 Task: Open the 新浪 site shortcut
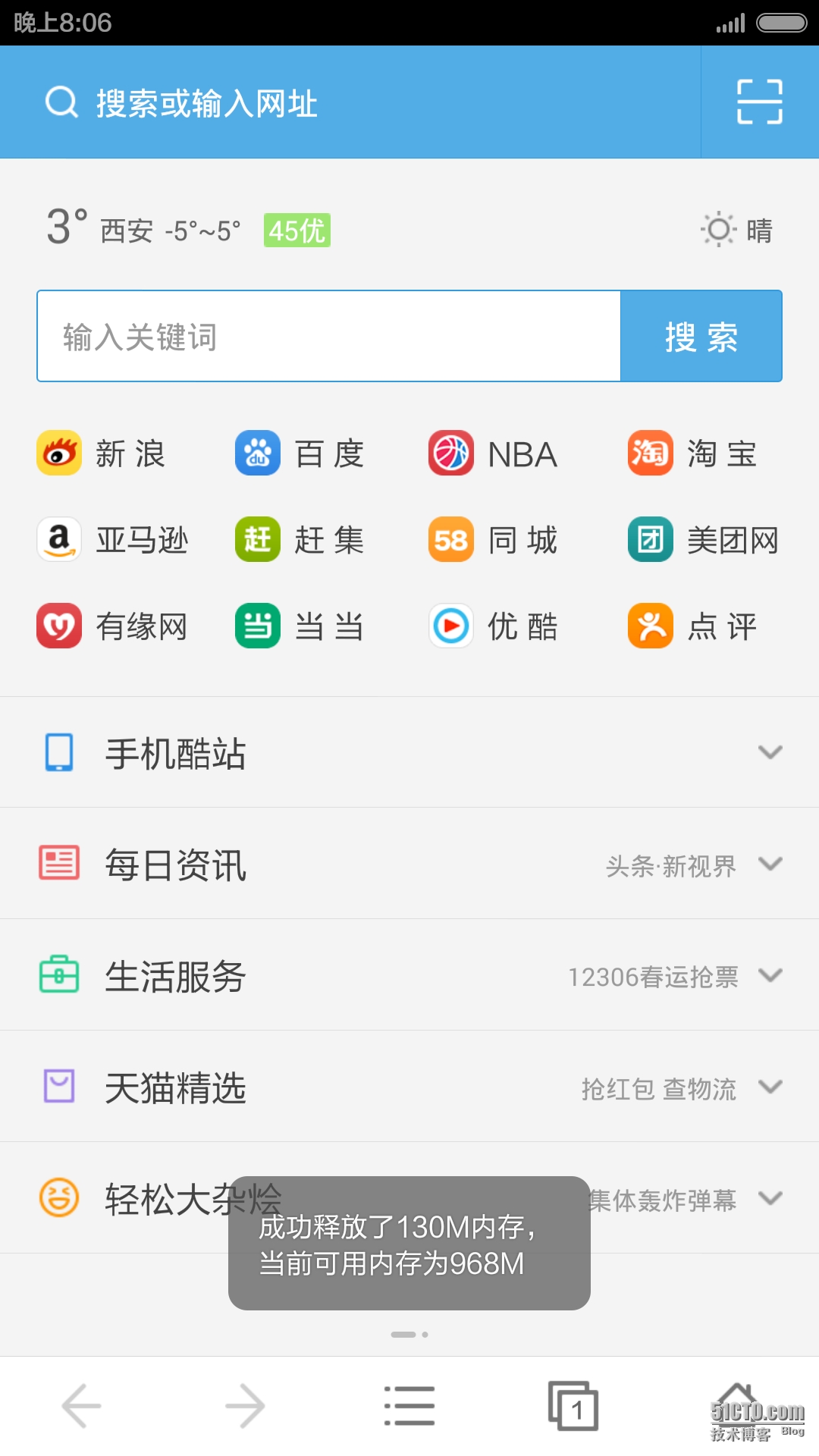[102, 453]
